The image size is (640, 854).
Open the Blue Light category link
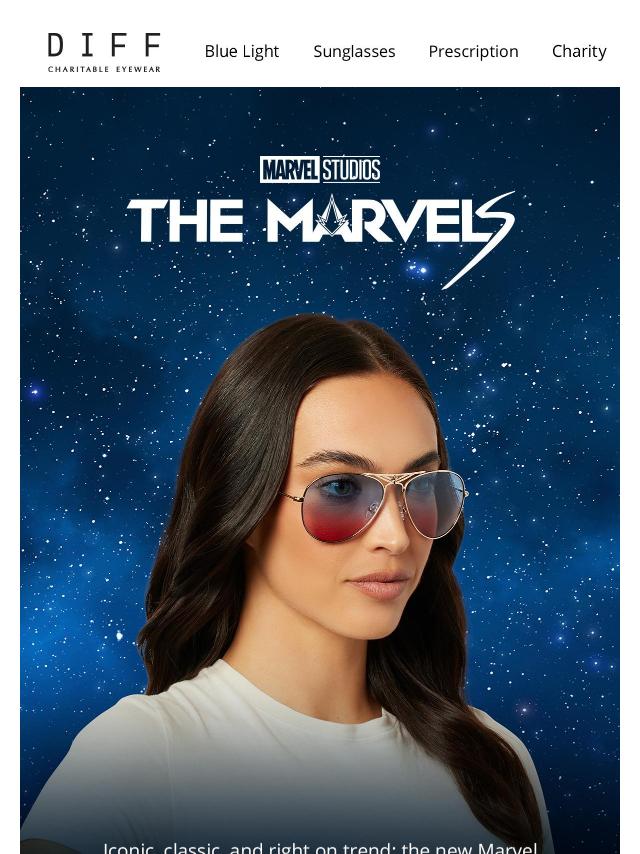pyautogui.click(x=241, y=51)
